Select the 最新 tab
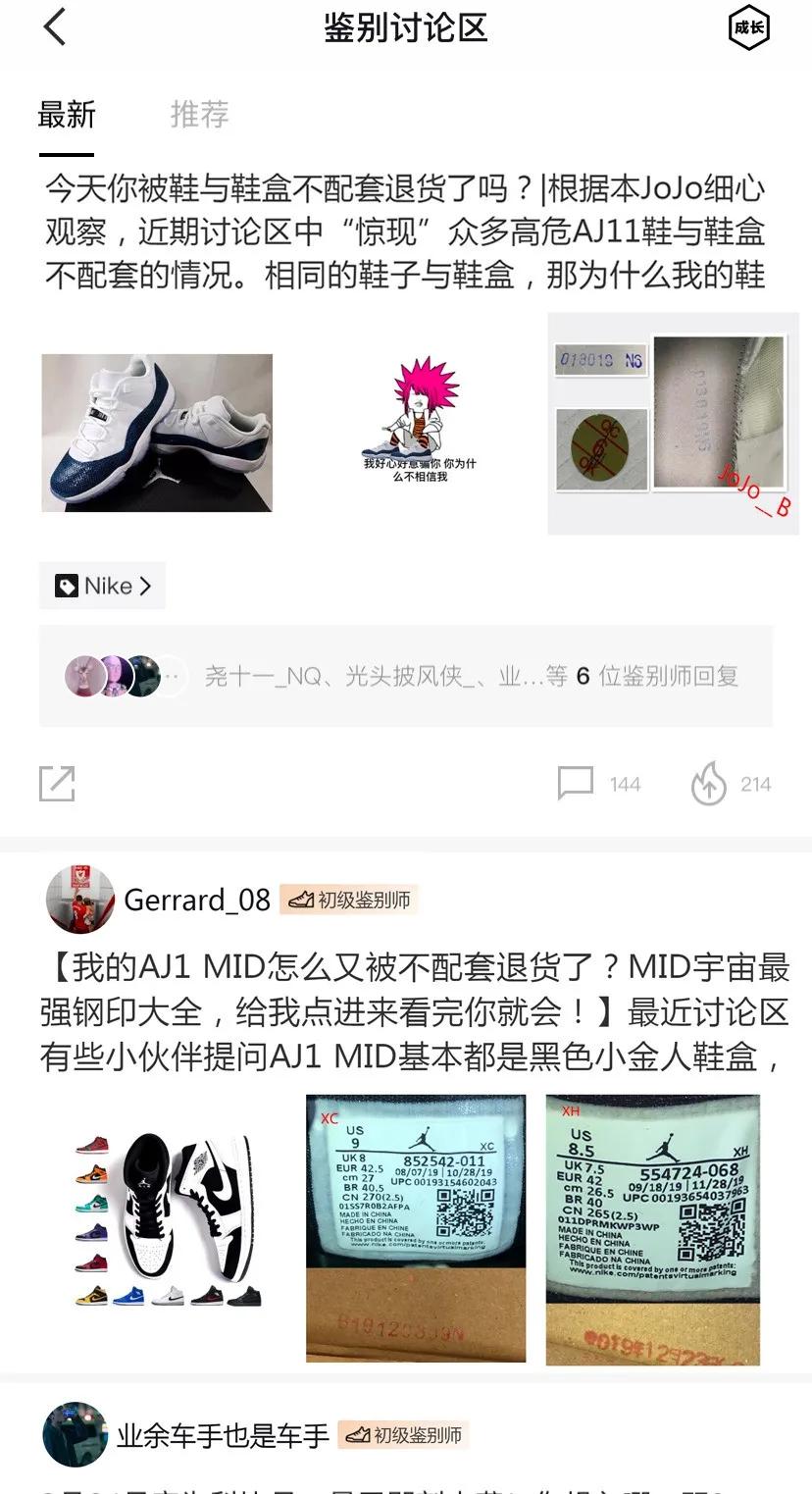812x1494 pixels. [65, 116]
